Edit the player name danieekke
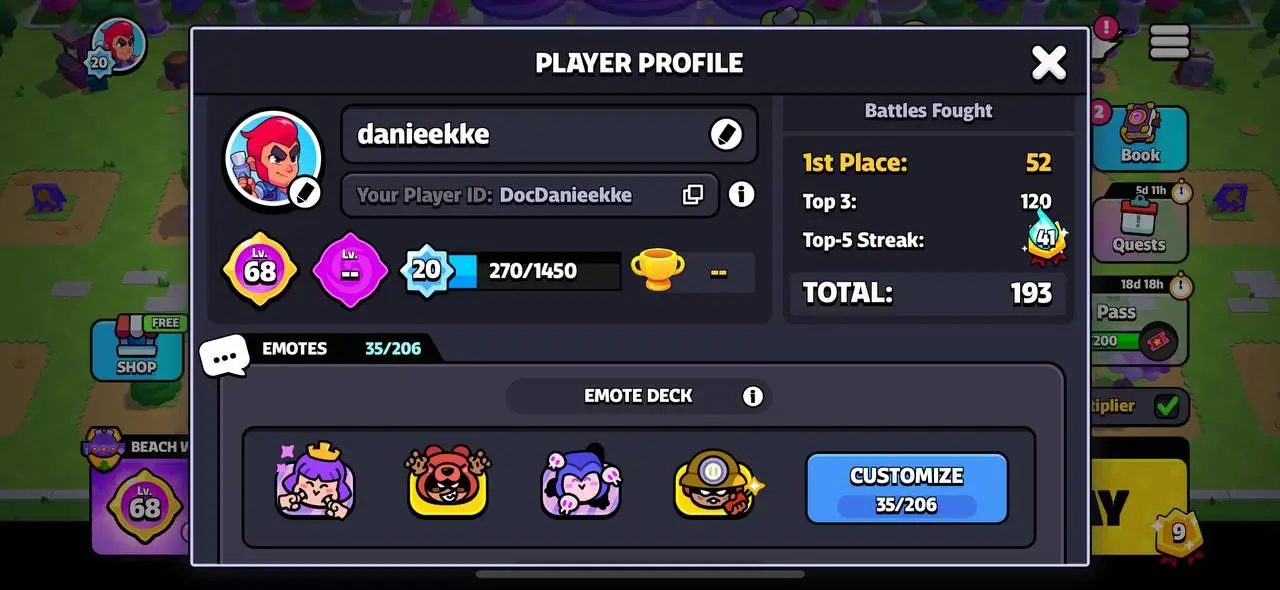This screenshot has width=1280, height=590. (x=726, y=134)
